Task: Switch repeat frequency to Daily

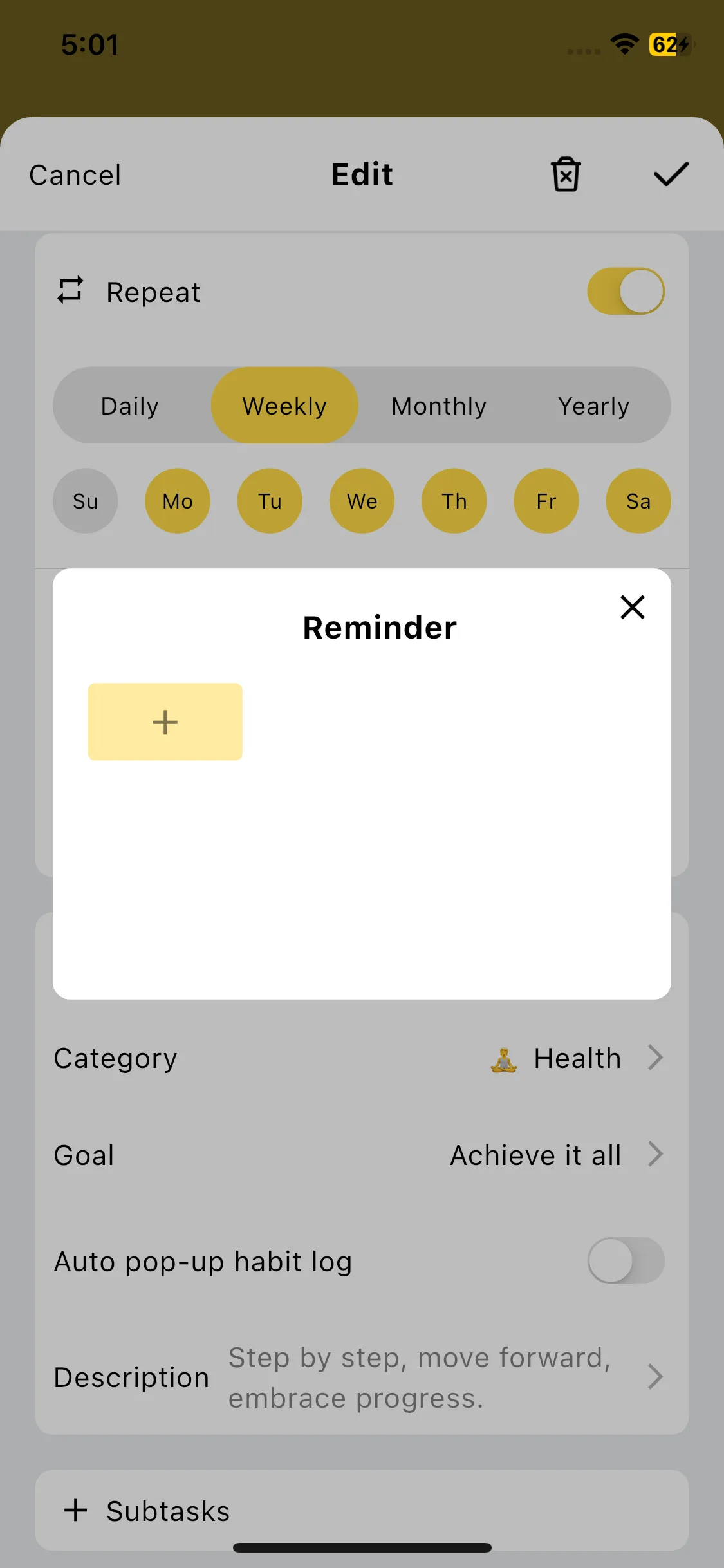Action: (130, 406)
